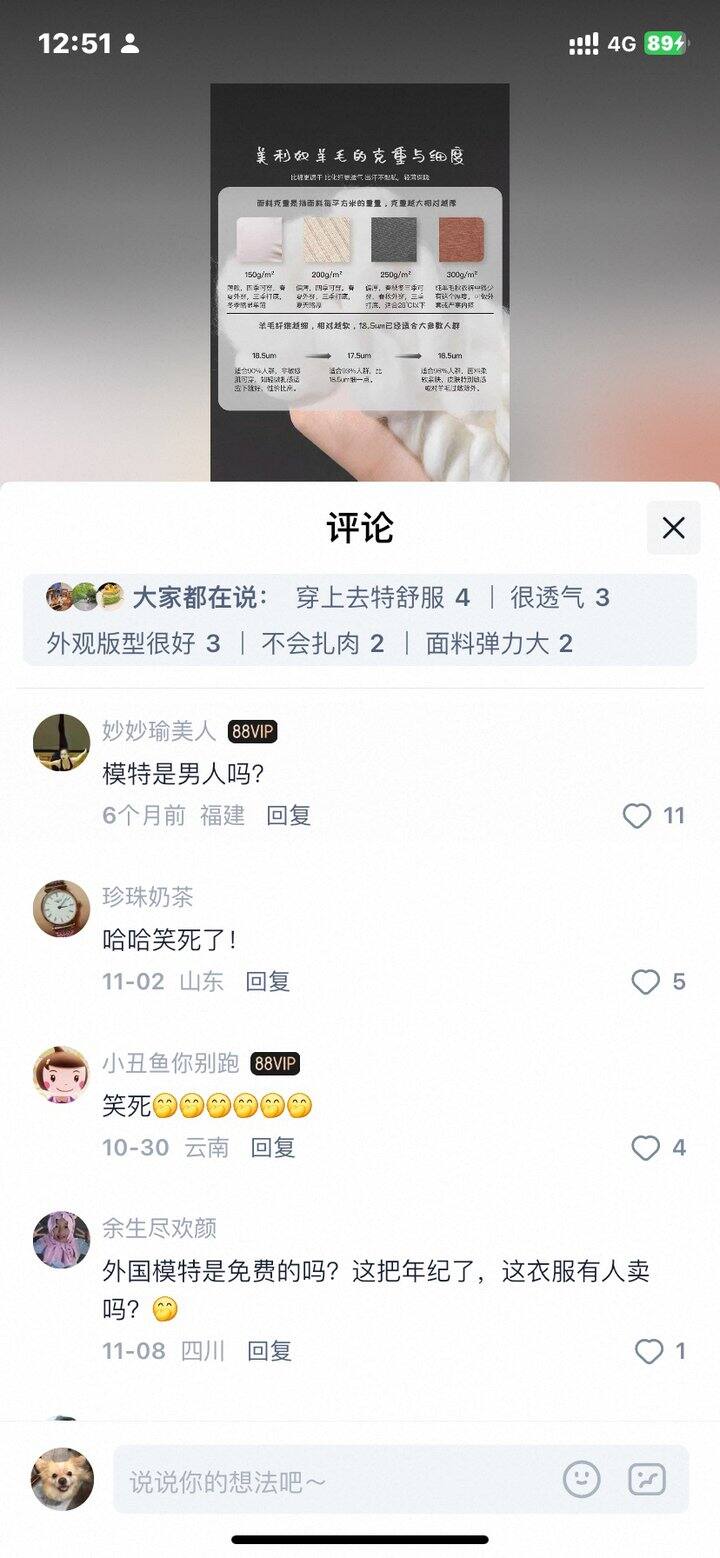Image resolution: width=720 pixels, height=1558 pixels.
Task: Reply to 余生尽欢颜's comment
Action: 269,1352
